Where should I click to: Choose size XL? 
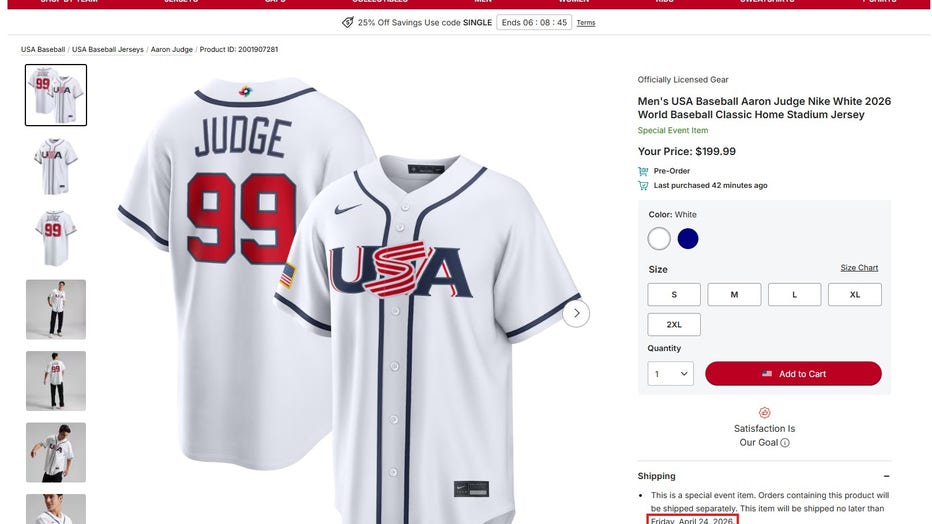click(855, 294)
